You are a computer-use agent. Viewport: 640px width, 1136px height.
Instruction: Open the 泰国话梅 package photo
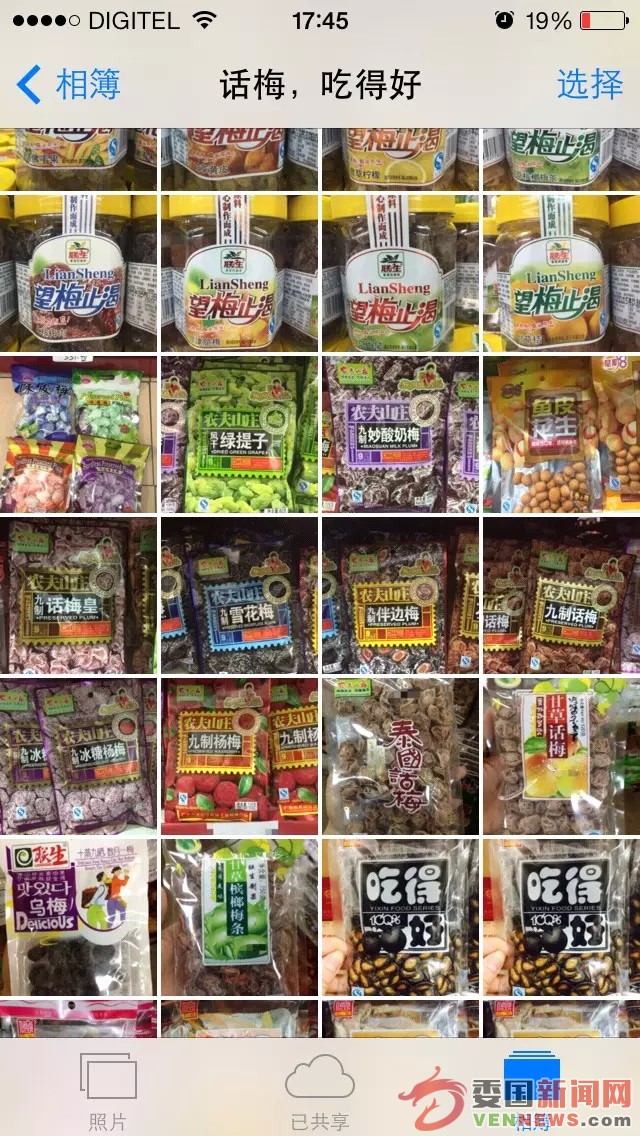400,756
